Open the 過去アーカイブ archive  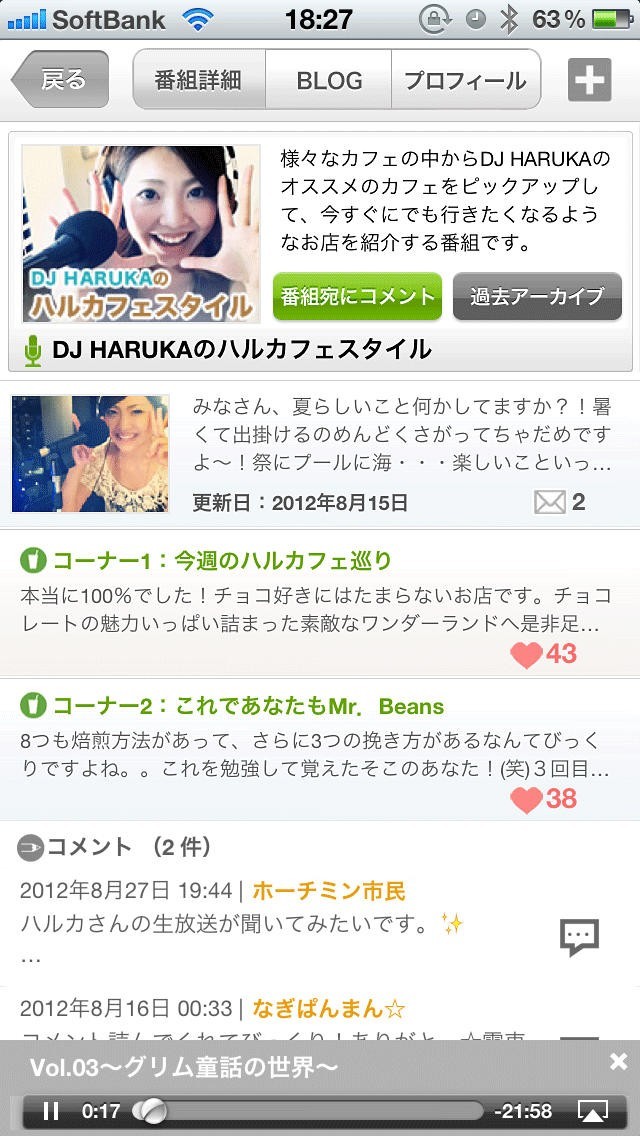point(537,296)
